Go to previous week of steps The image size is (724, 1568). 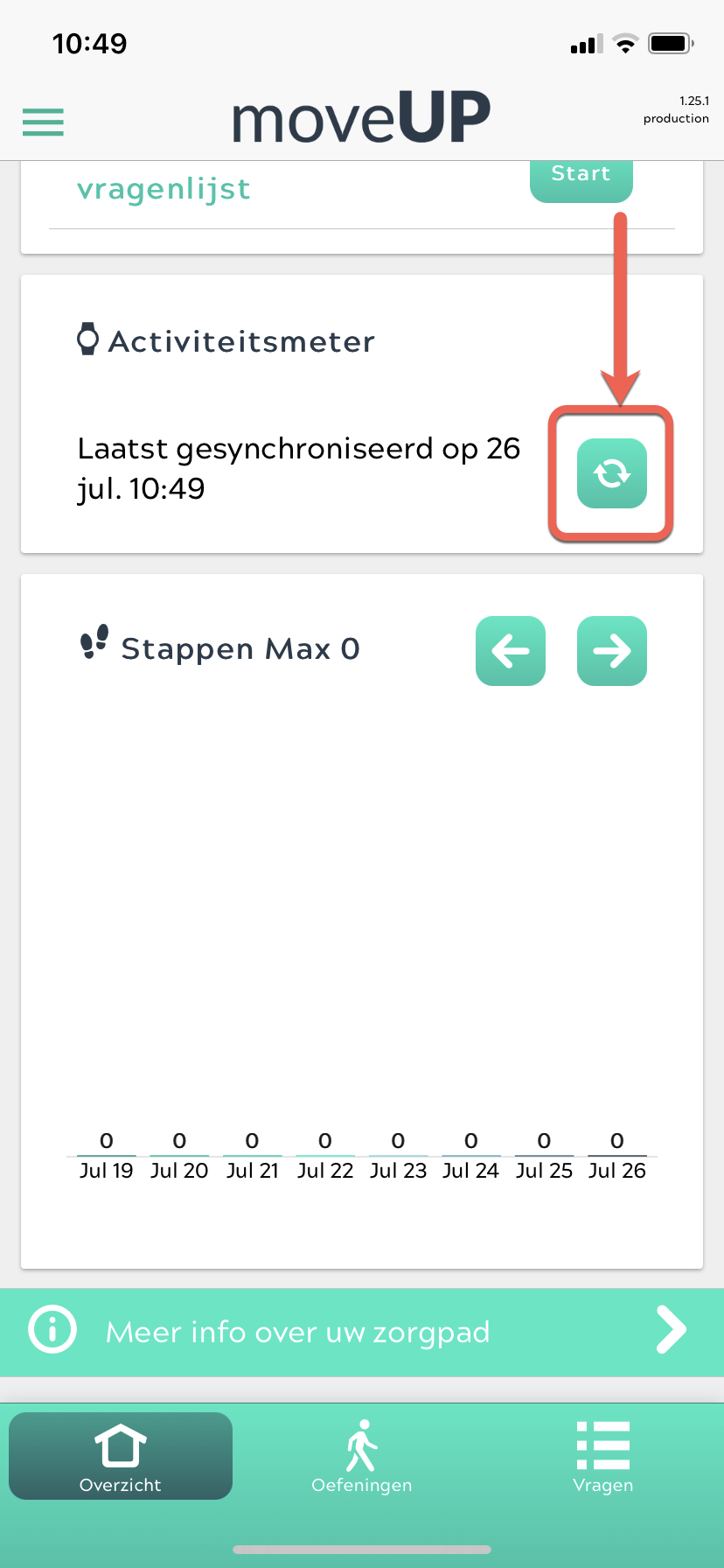pyautogui.click(x=511, y=651)
